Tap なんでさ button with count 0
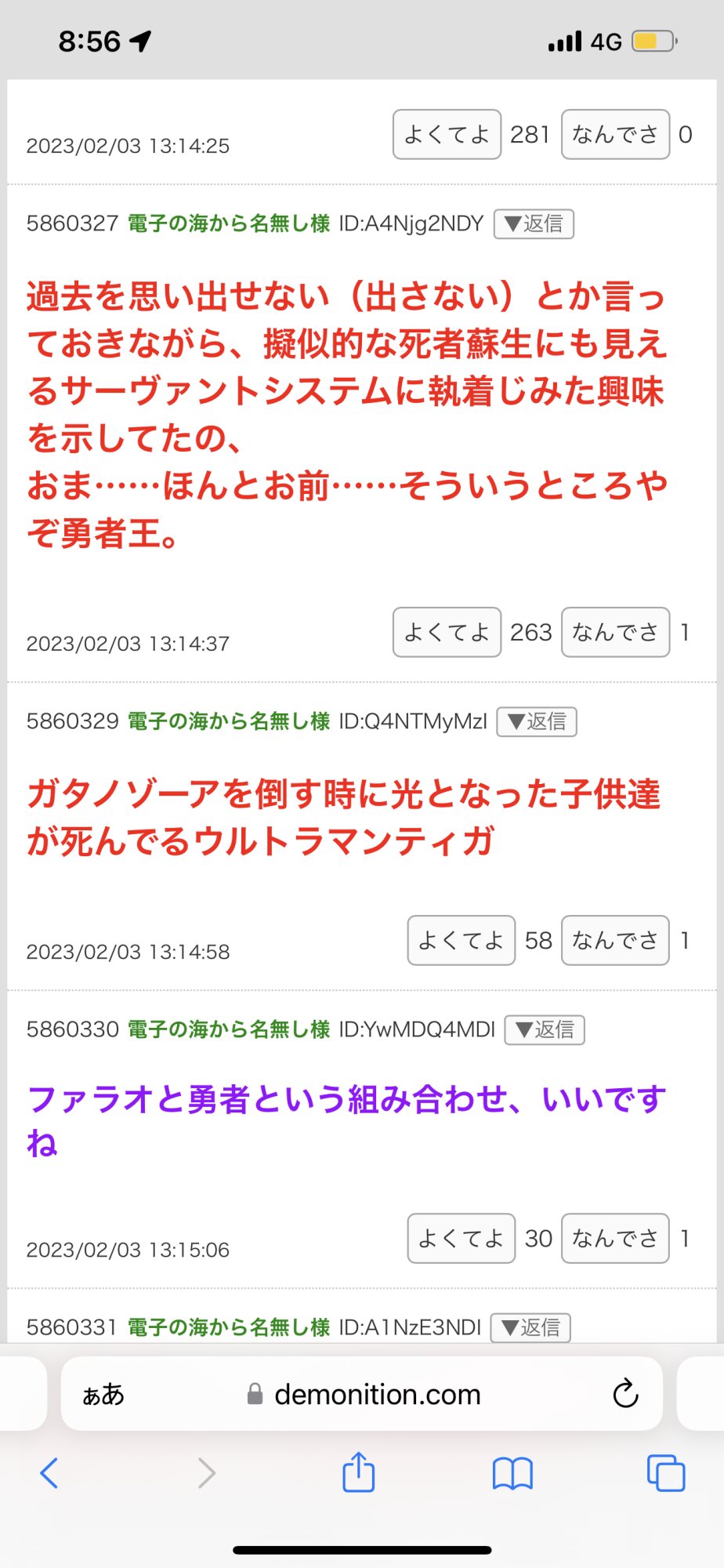This screenshot has width=724, height=1568. [615, 135]
